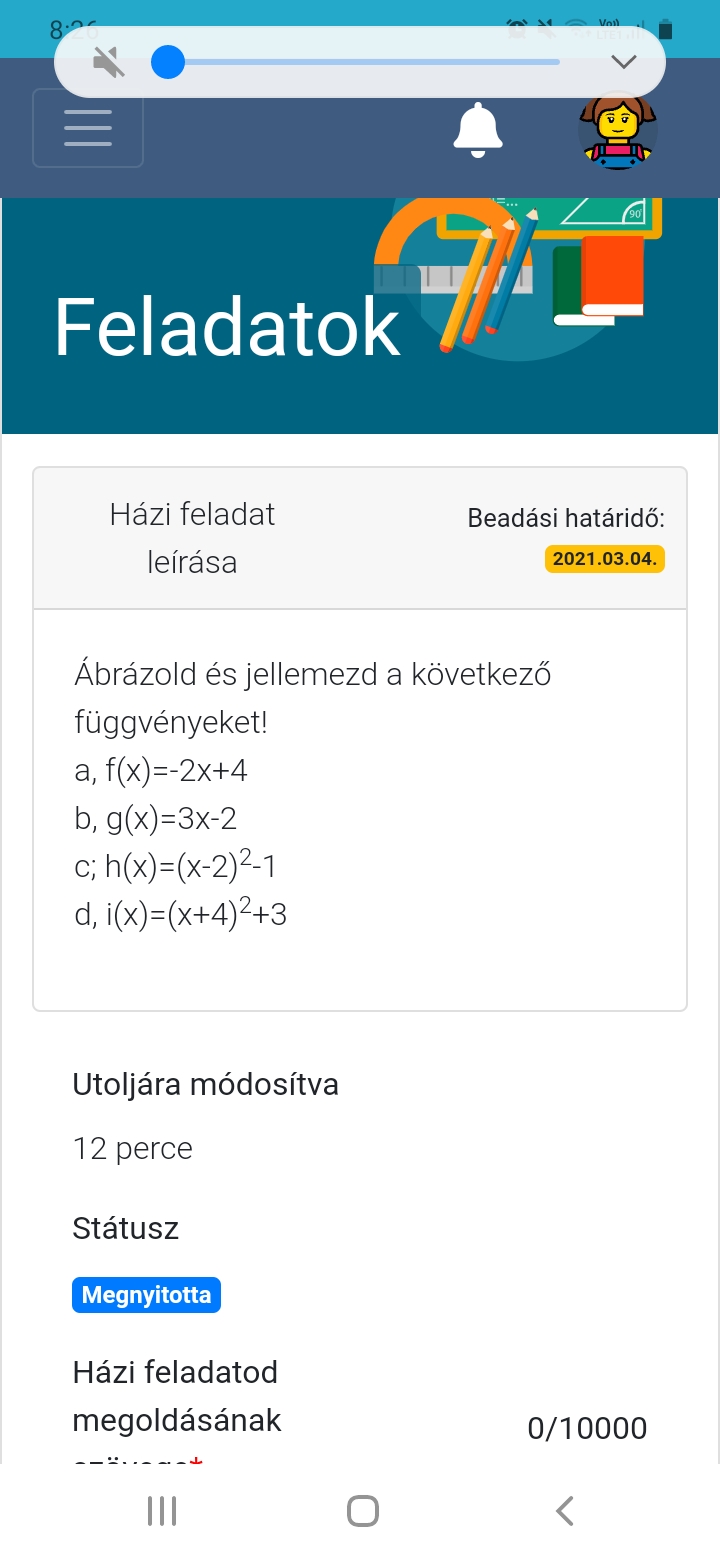
Task: Open the notifications bell
Action: [x=478, y=130]
